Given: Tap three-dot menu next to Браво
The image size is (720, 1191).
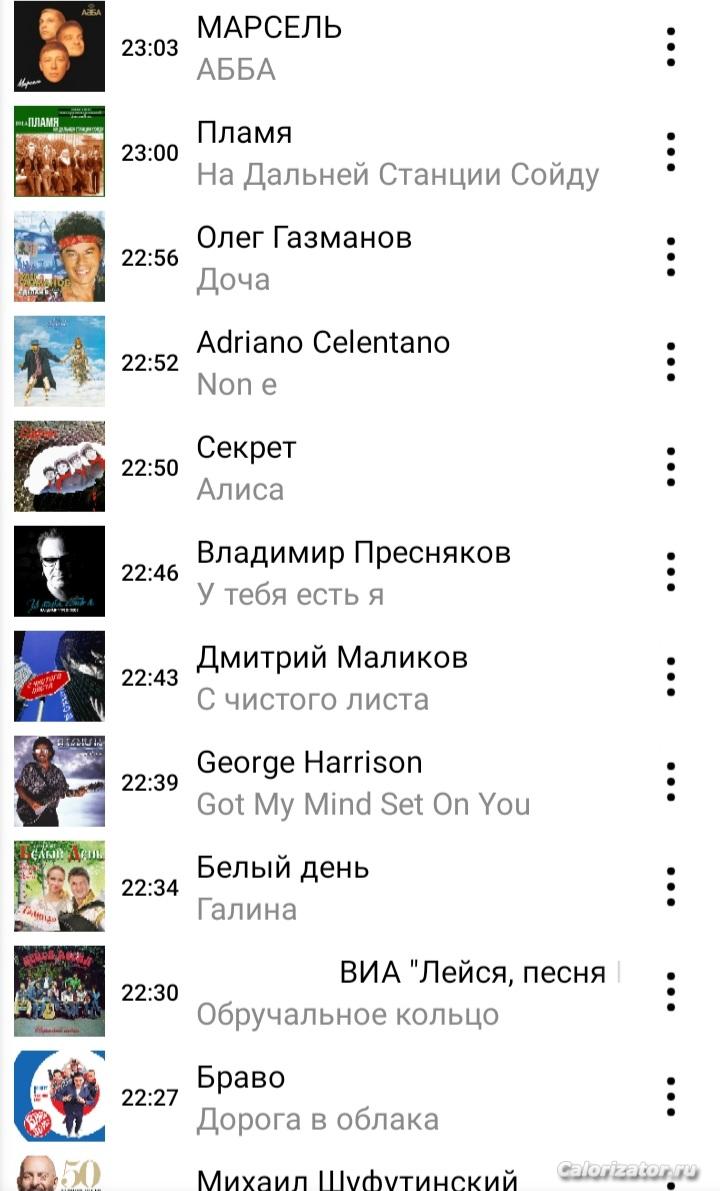Looking at the screenshot, I should 671,1095.
